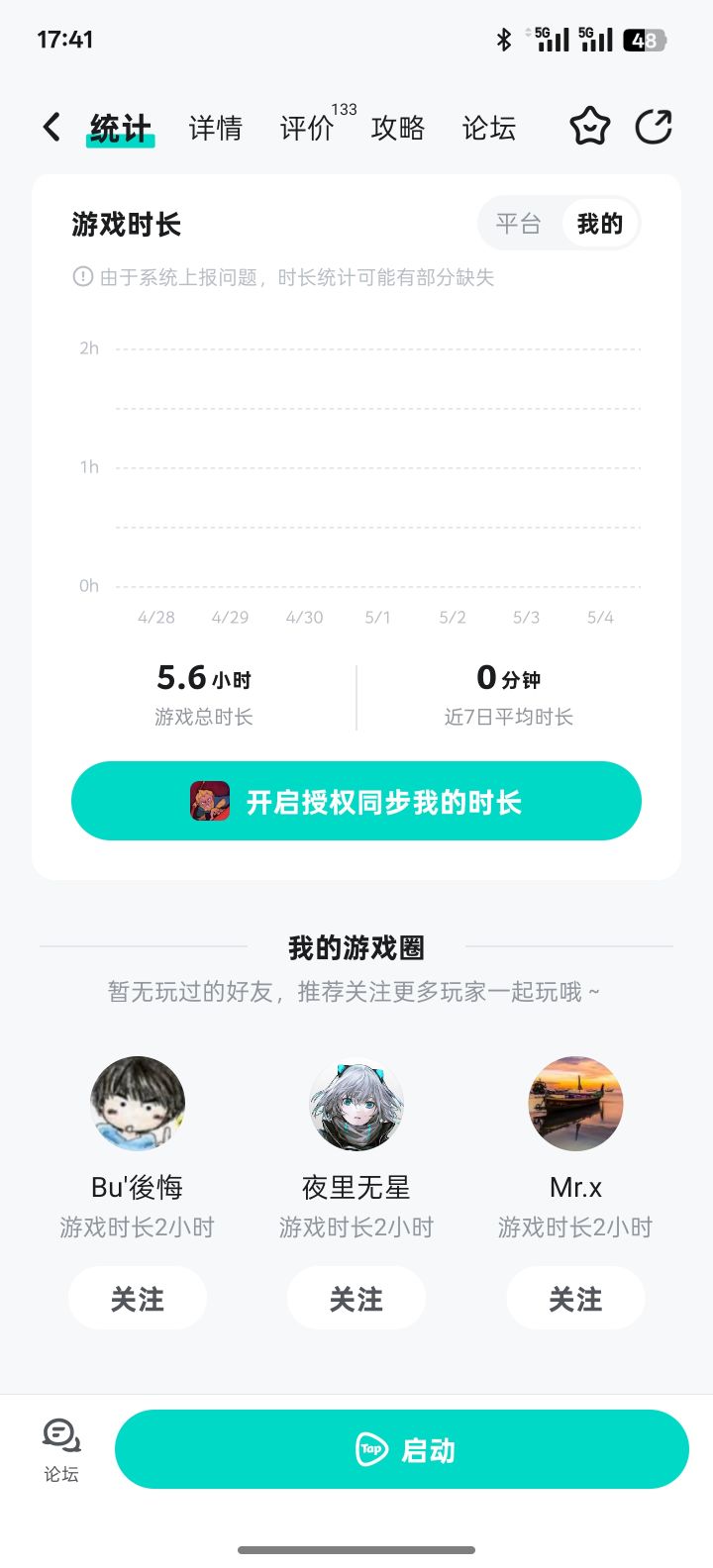Open the share icon top right

click(655, 127)
